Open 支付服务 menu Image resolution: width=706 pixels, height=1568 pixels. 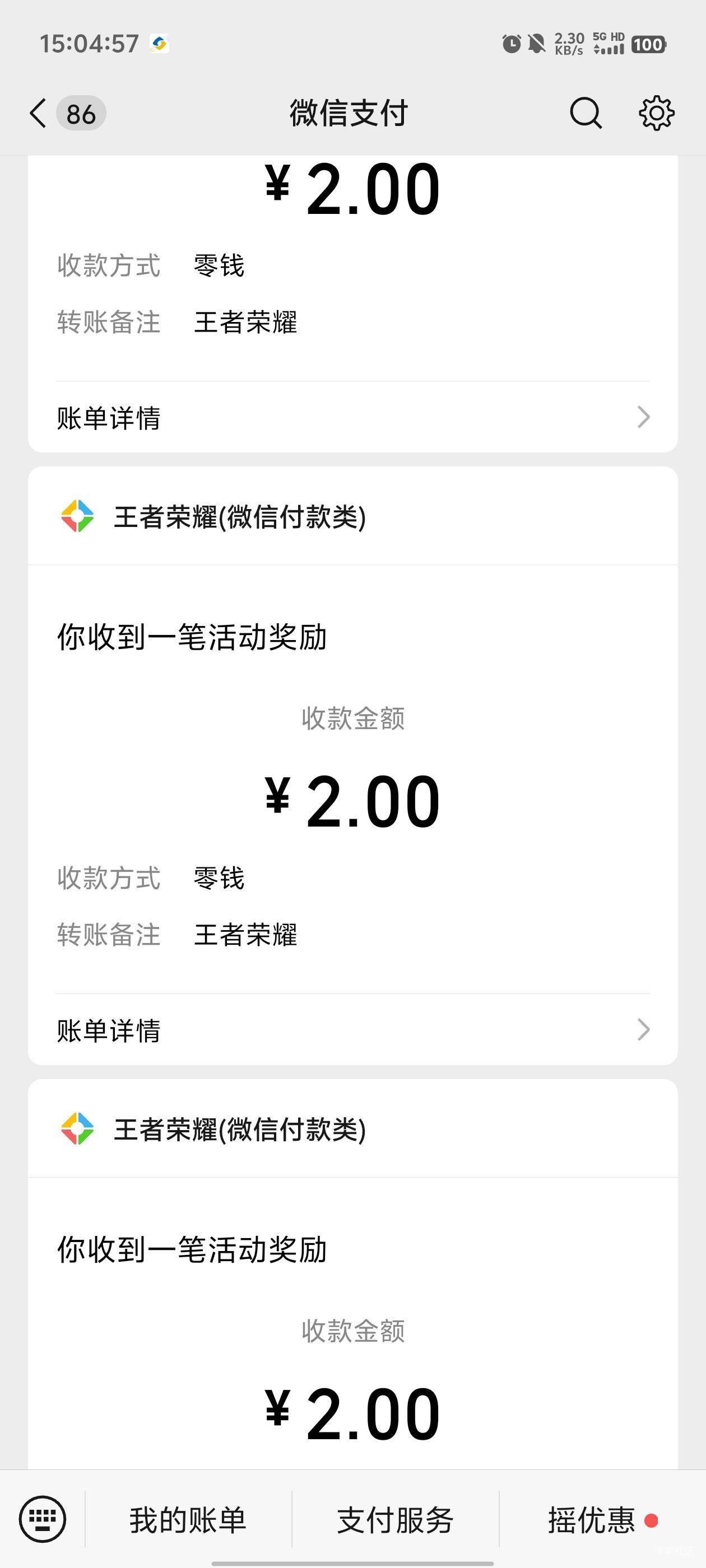tap(396, 1520)
